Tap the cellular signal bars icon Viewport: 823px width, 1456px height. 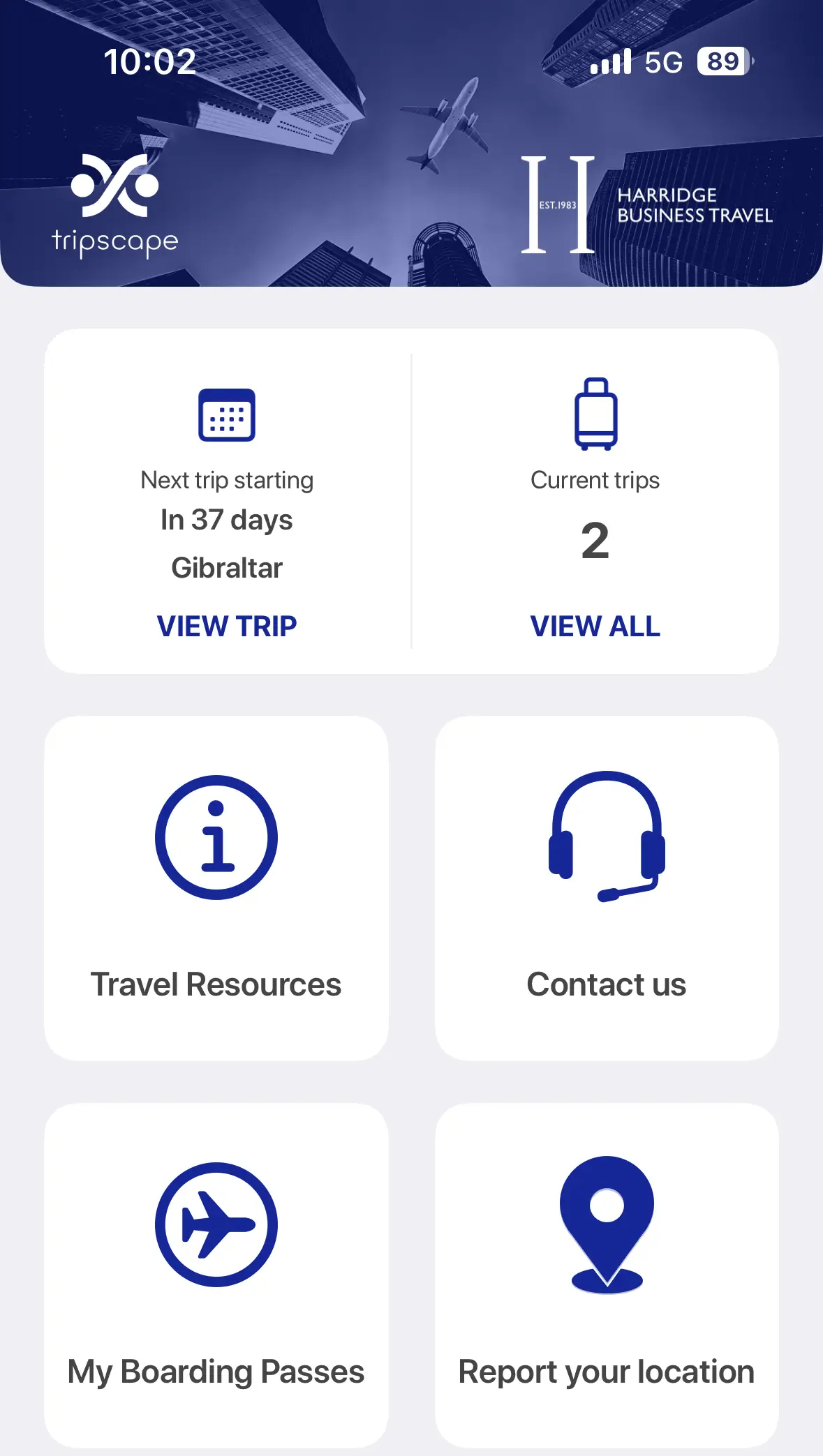pos(609,63)
